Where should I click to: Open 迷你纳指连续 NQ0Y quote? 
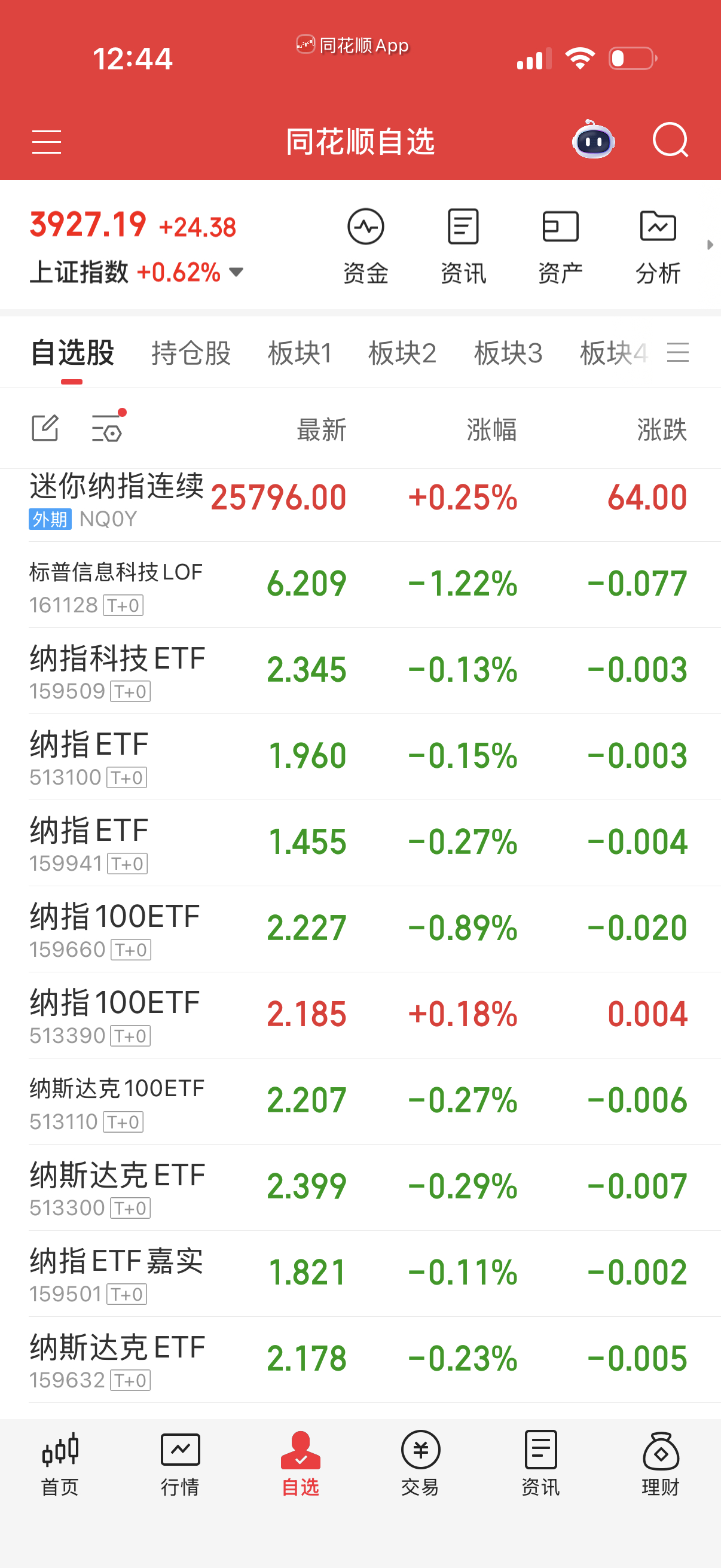[360, 505]
